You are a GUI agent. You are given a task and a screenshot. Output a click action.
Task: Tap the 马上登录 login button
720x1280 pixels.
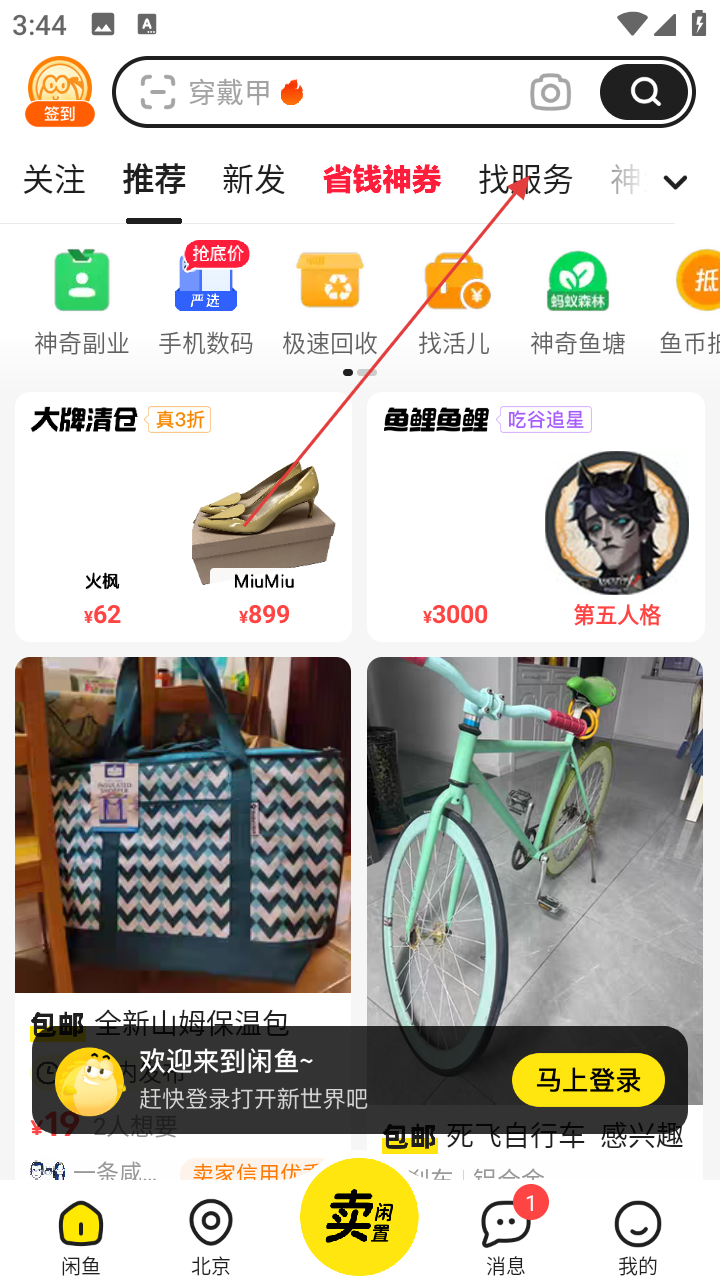(588, 1080)
